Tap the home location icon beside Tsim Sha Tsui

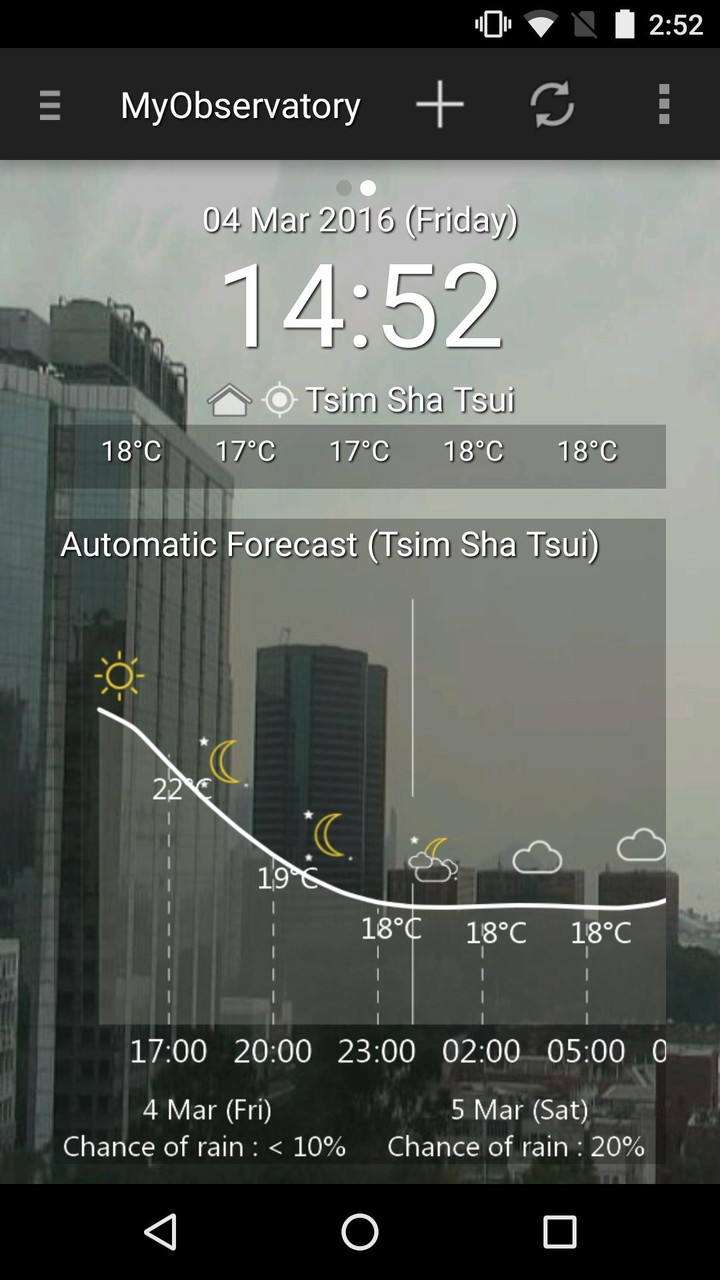[x=231, y=399]
